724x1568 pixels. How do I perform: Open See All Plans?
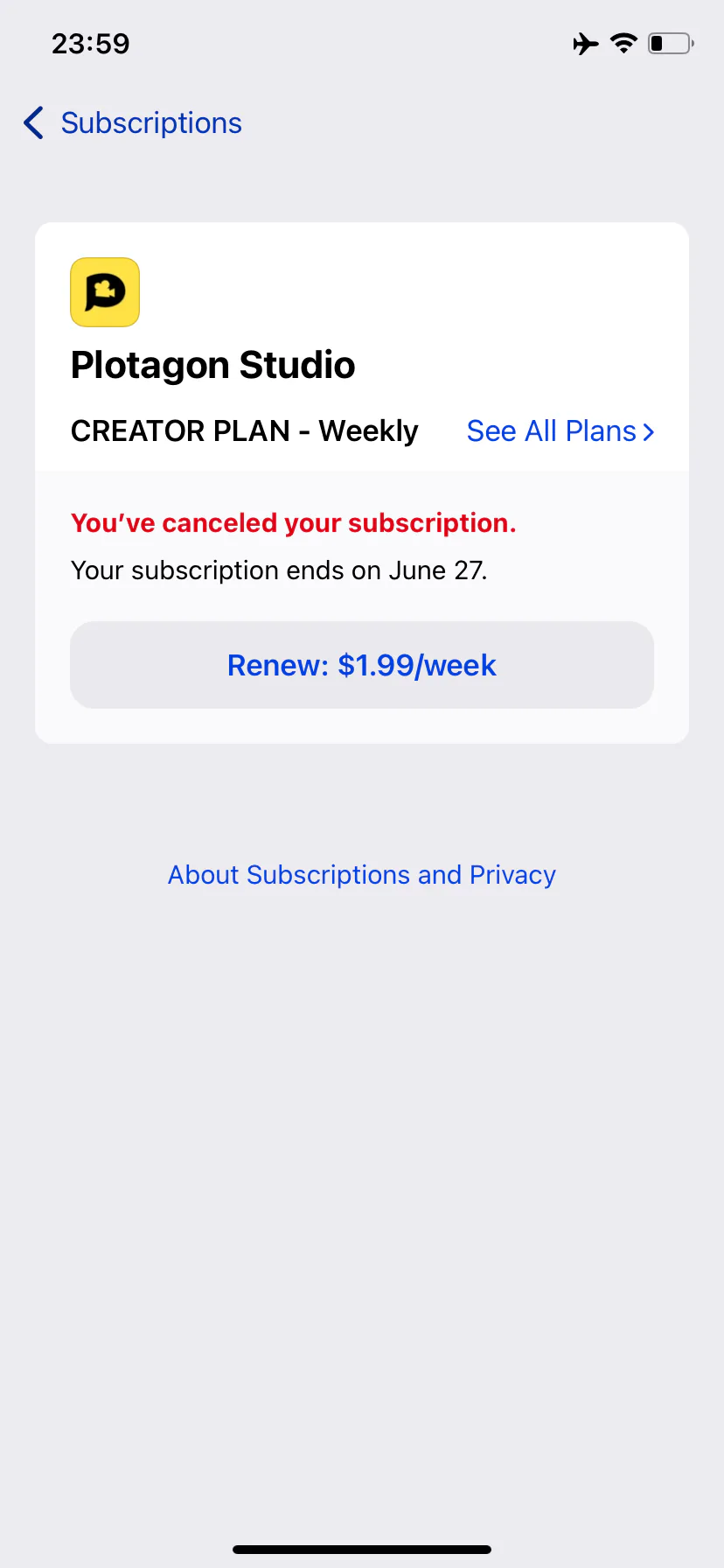pyautogui.click(x=560, y=431)
